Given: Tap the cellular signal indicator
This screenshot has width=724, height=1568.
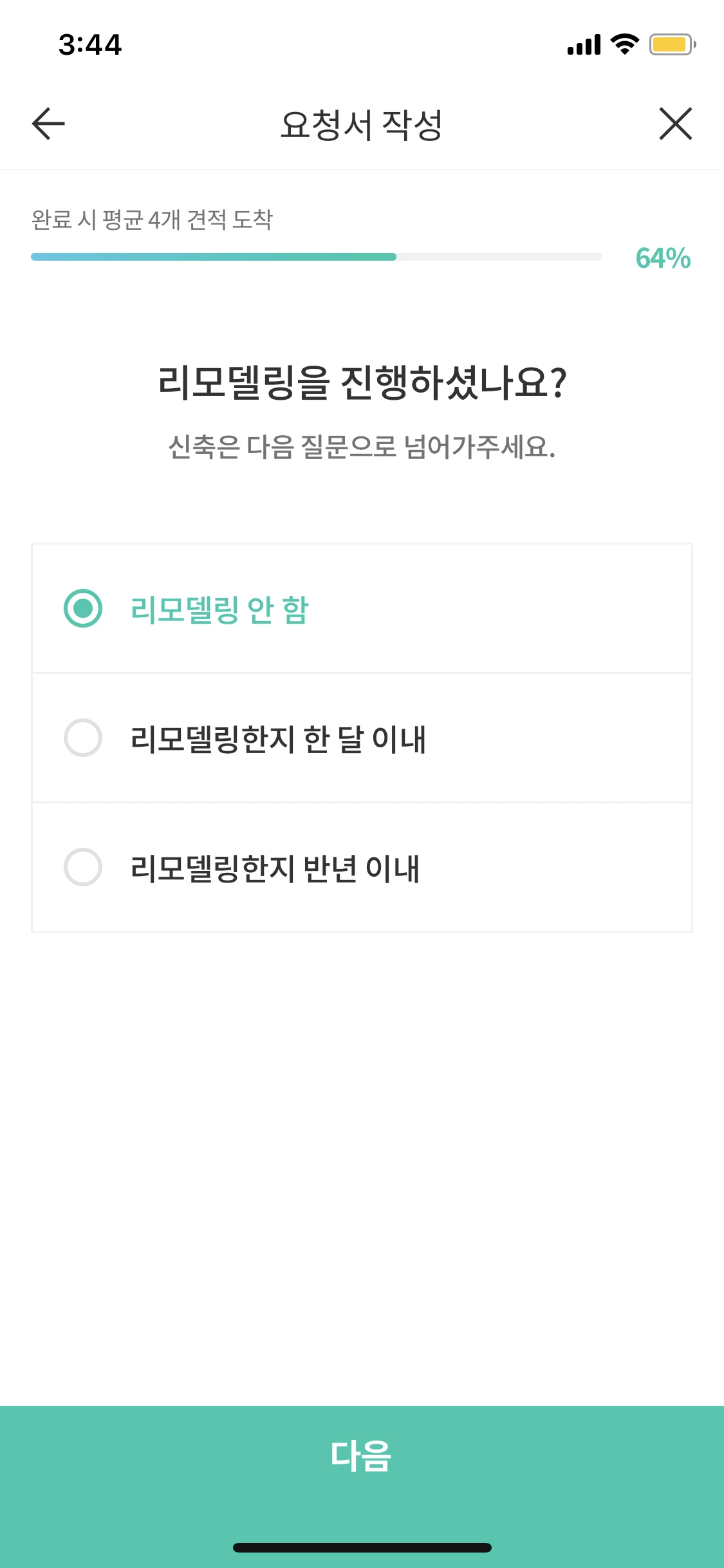Looking at the screenshot, I should point(582,43).
